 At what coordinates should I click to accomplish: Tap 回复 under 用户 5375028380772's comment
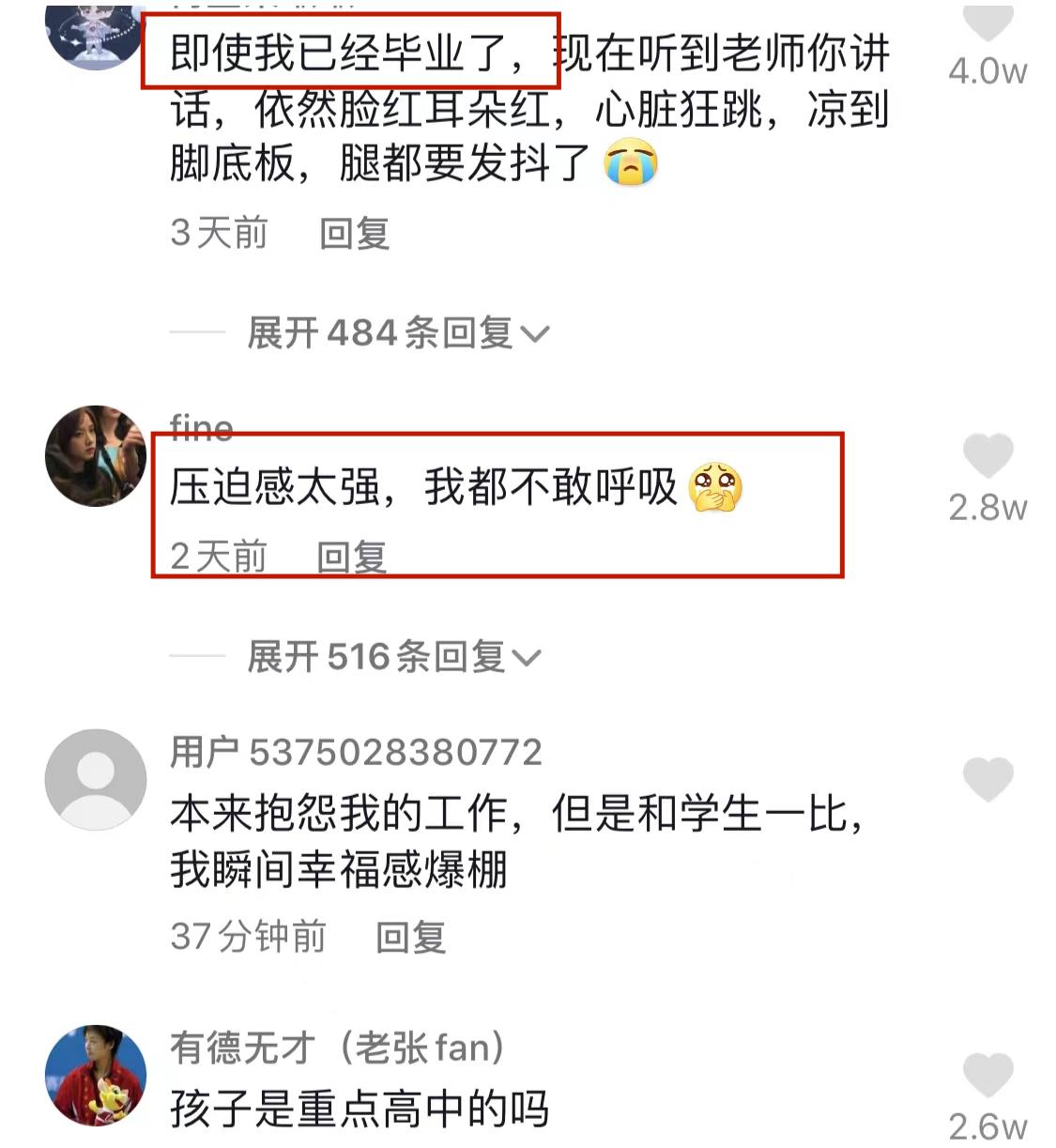coord(411,937)
